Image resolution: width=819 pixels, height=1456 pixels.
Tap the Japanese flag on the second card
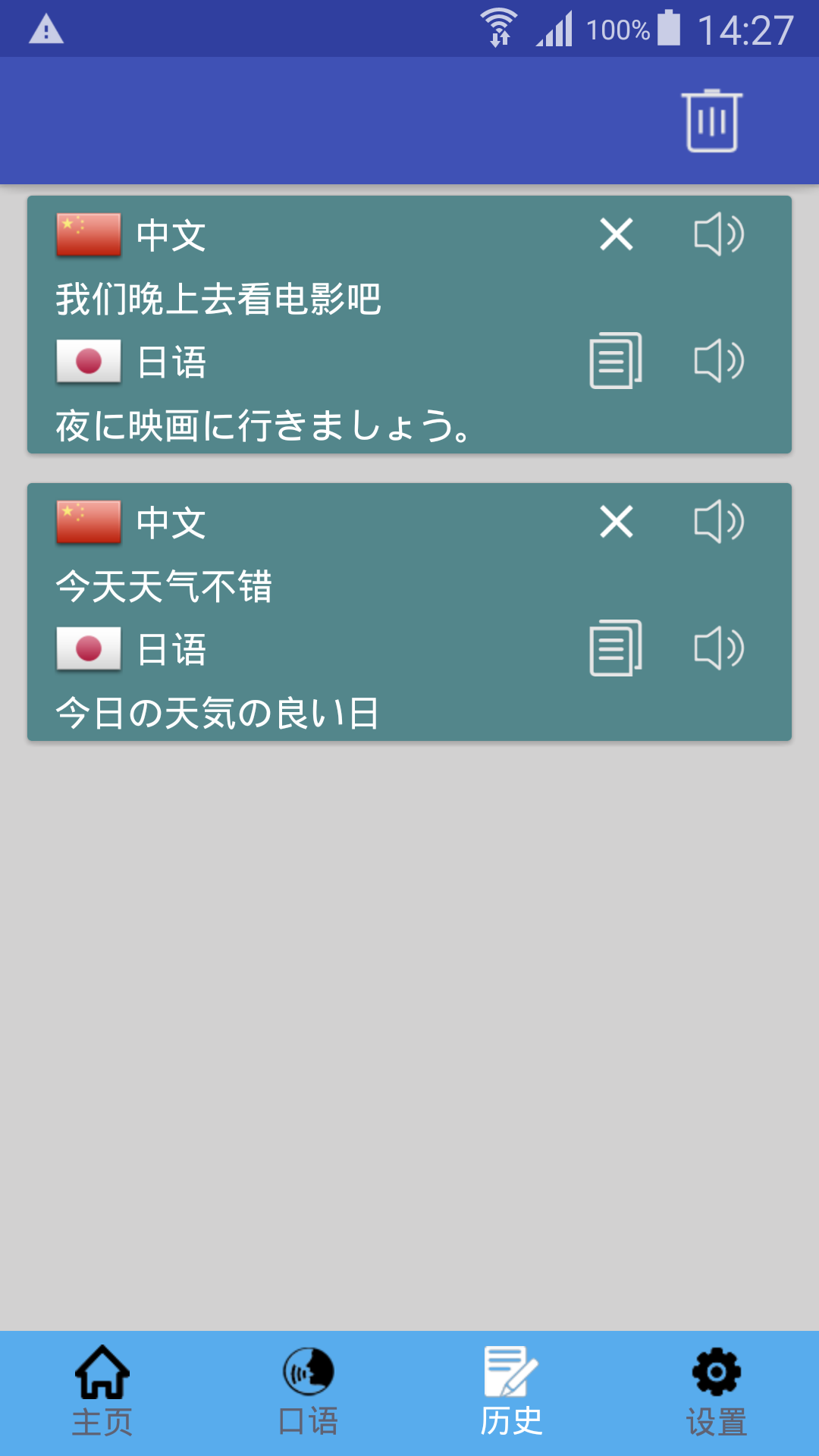pyautogui.click(x=87, y=648)
